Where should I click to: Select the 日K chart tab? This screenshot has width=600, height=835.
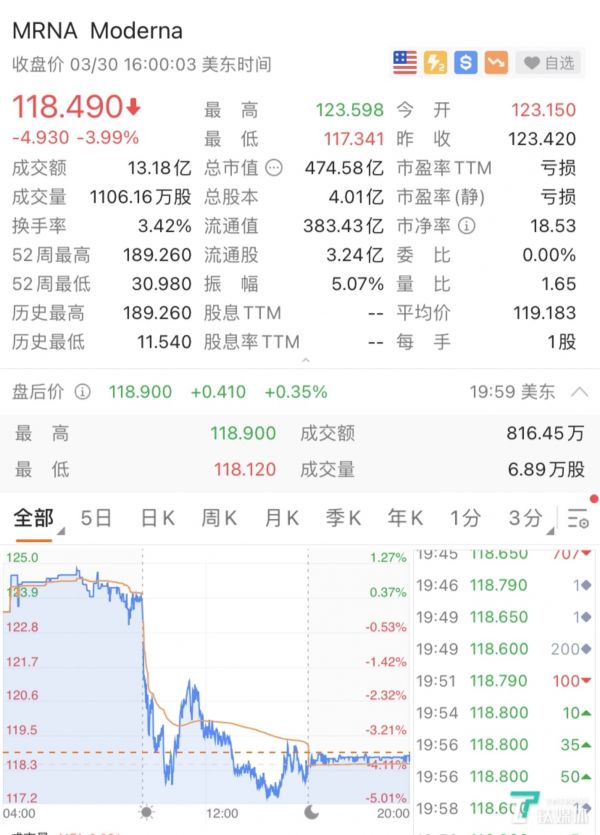157,518
